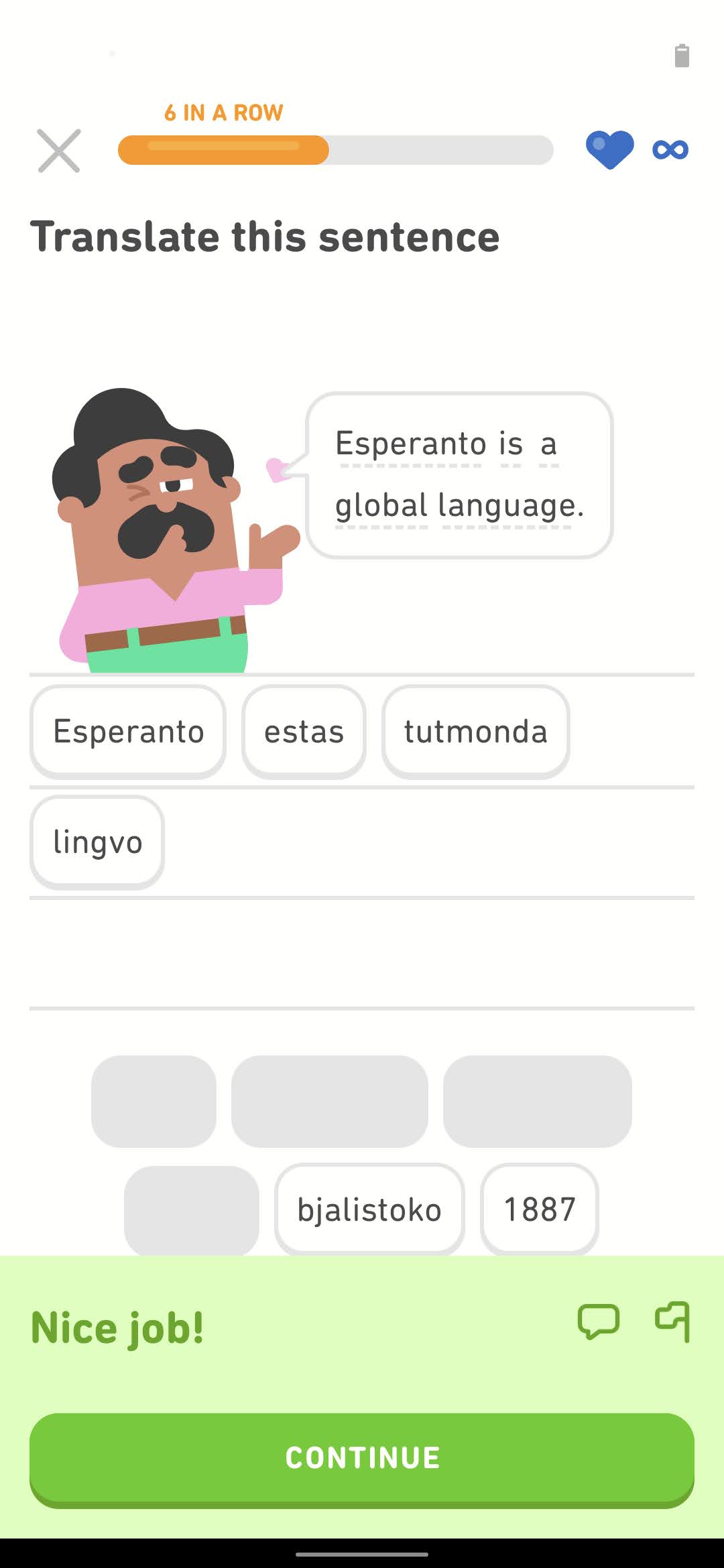This screenshot has width=724, height=1568.
Task: Click the speech bubble above the character
Action: click(458, 474)
